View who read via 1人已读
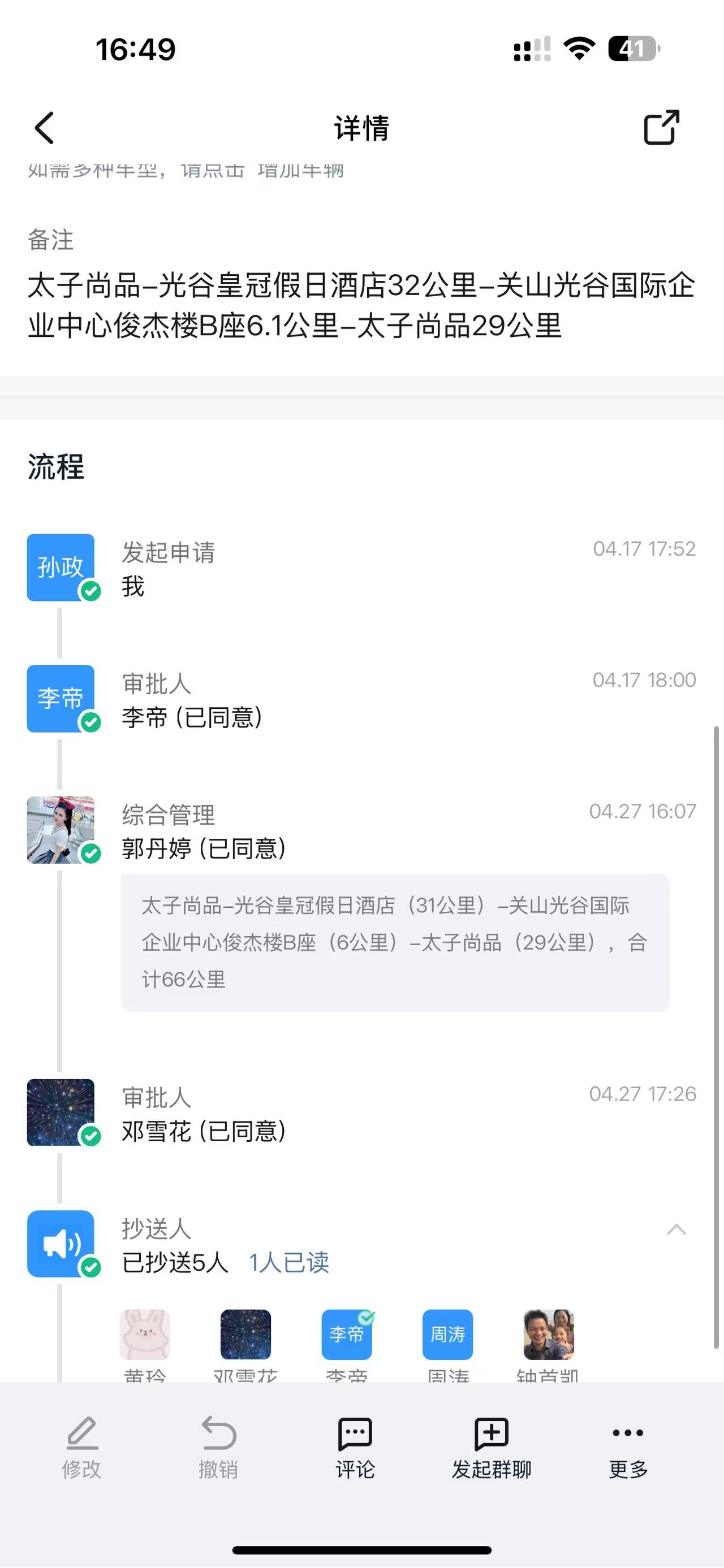 pyautogui.click(x=289, y=1262)
